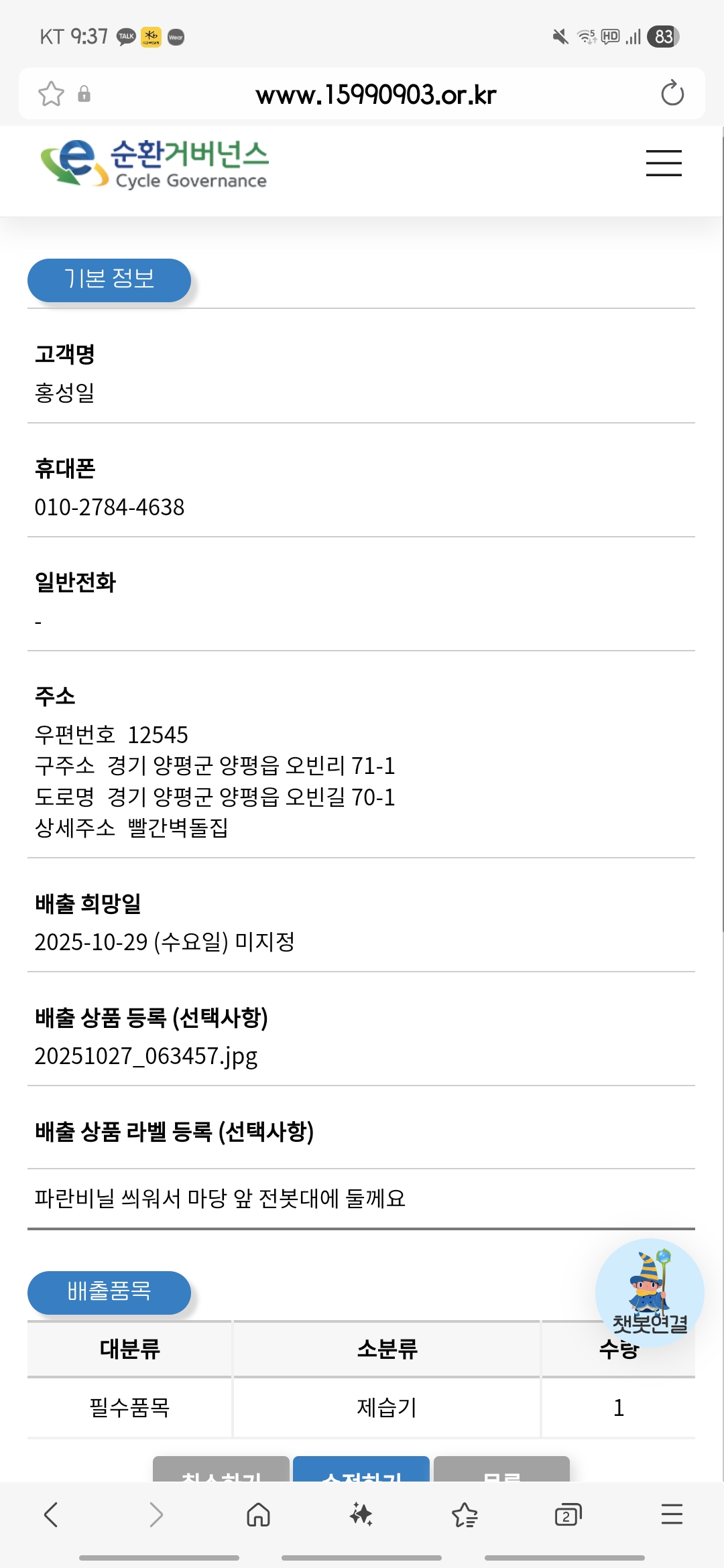The image size is (724, 1568).
Task: Tap the blue 수정하기 button
Action: [x=361, y=1470]
